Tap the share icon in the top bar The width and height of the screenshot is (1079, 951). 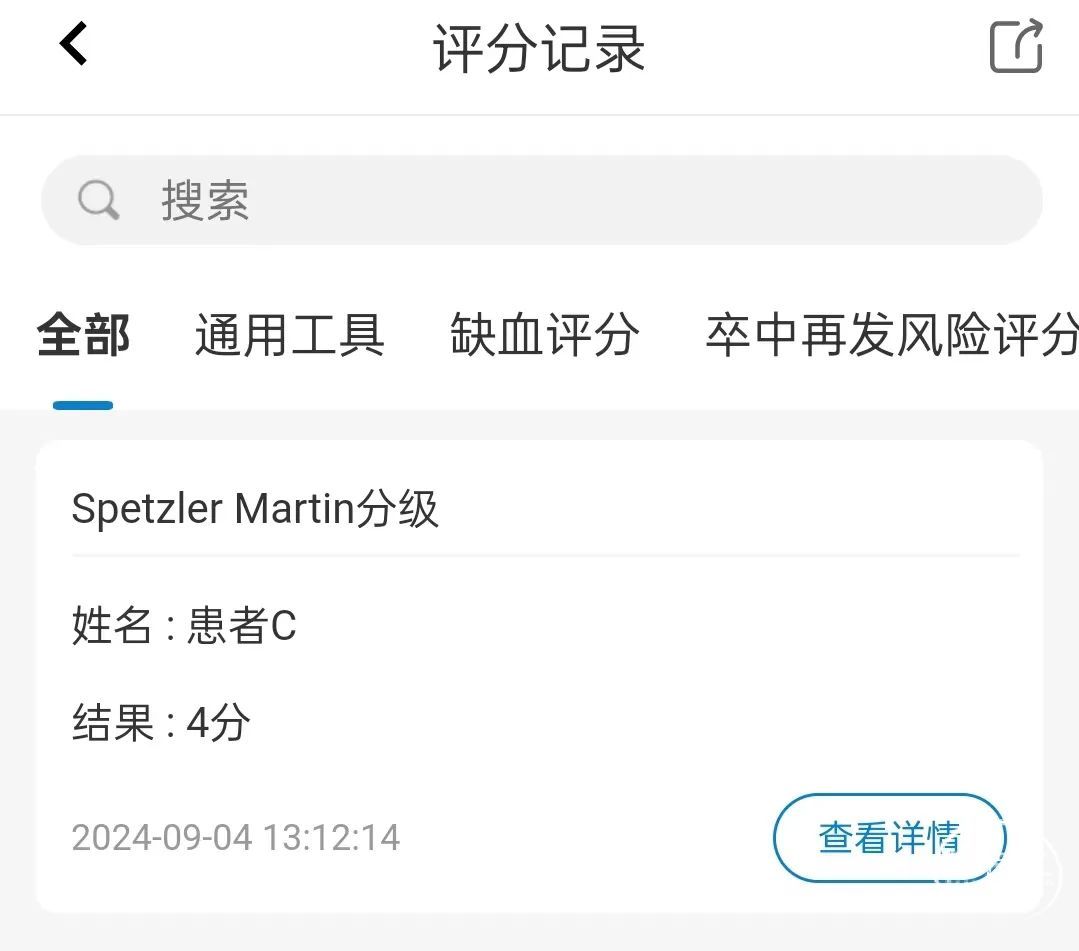1016,46
